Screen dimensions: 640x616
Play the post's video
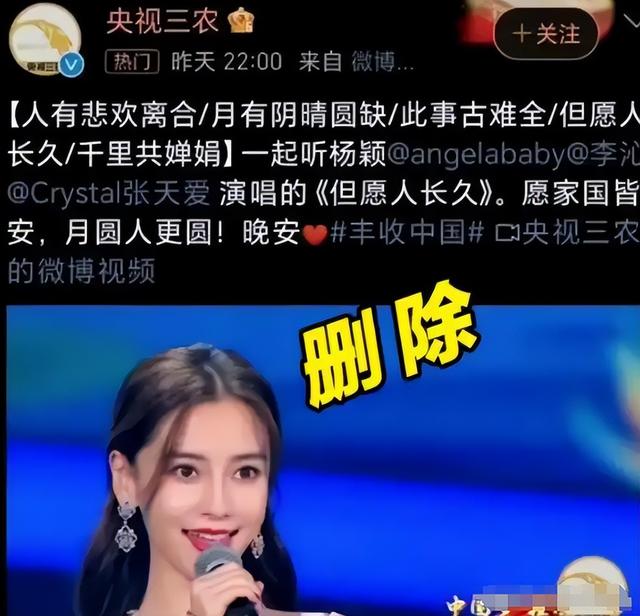click(320, 460)
